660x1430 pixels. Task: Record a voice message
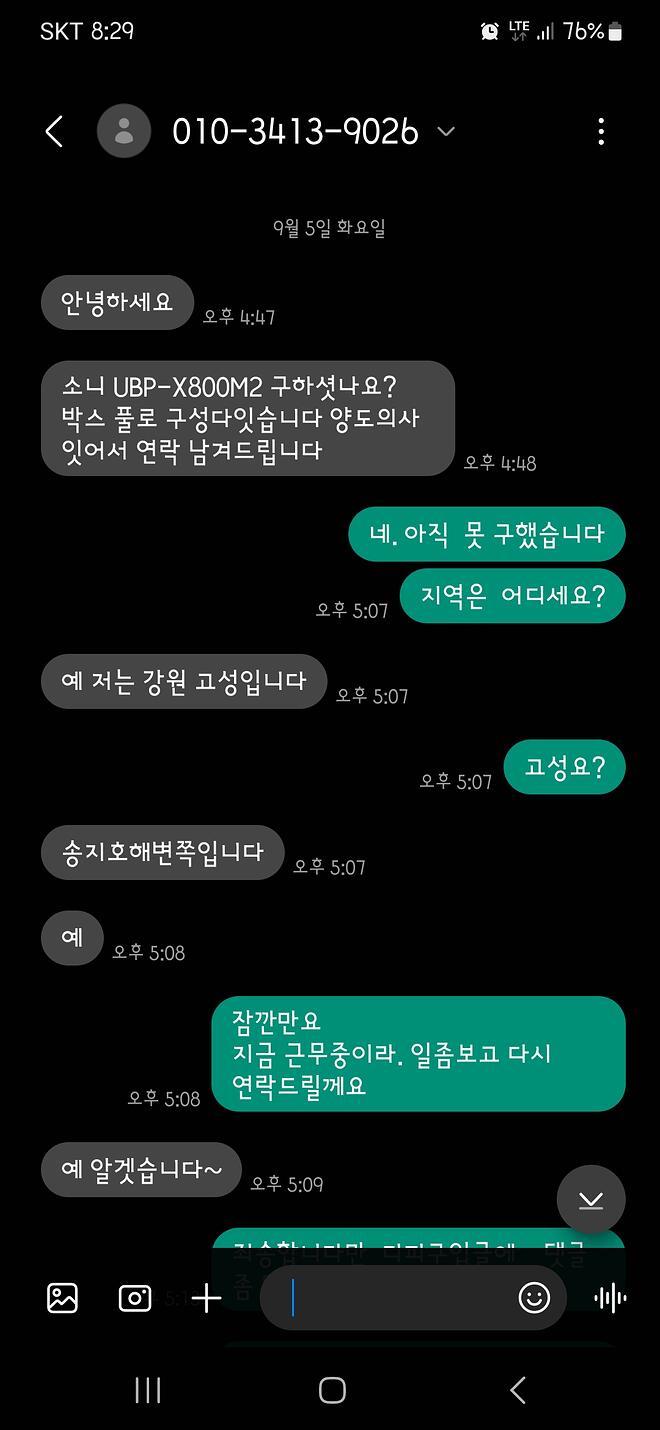[x=610, y=1298]
